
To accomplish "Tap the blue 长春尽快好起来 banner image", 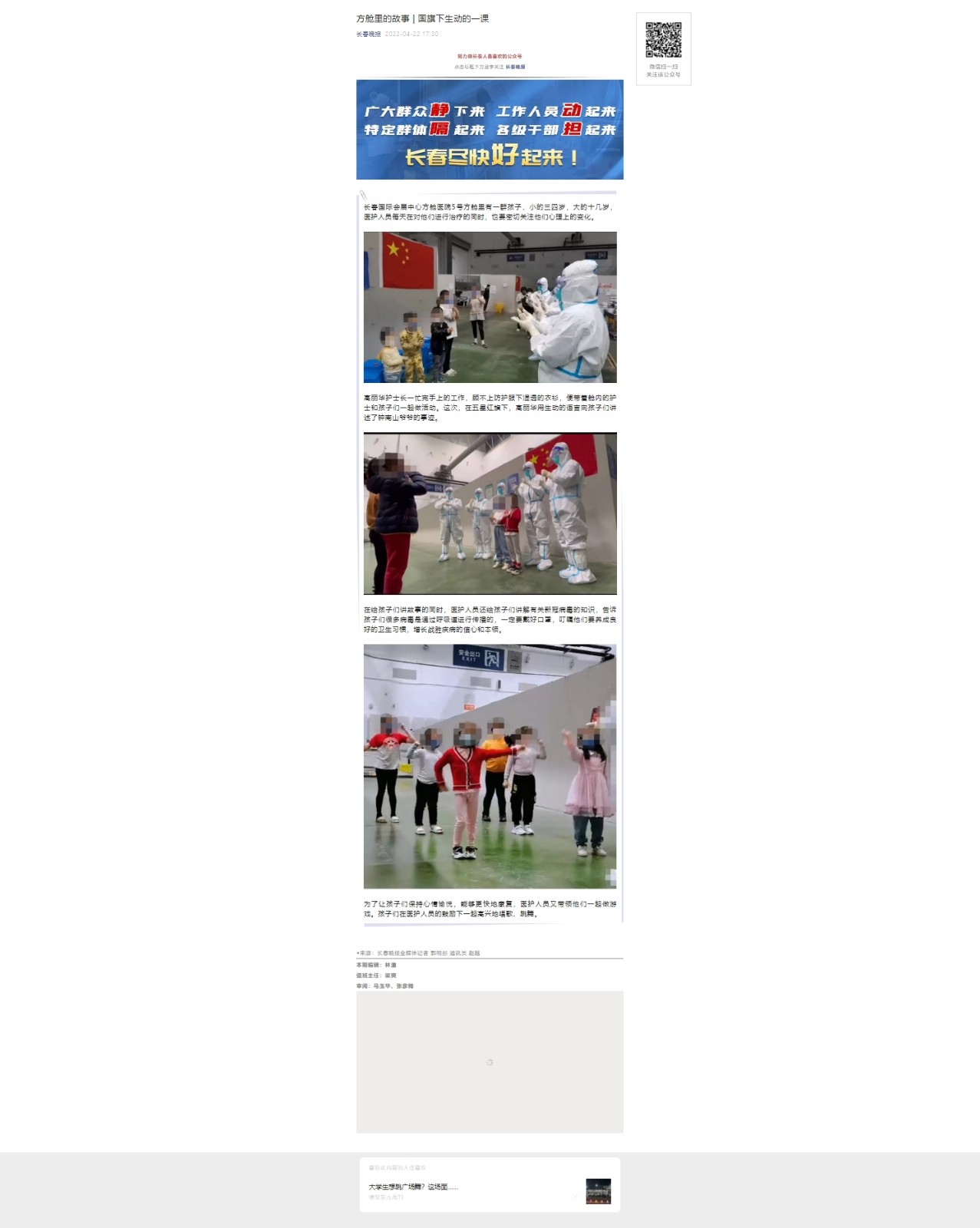I will (x=490, y=130).
